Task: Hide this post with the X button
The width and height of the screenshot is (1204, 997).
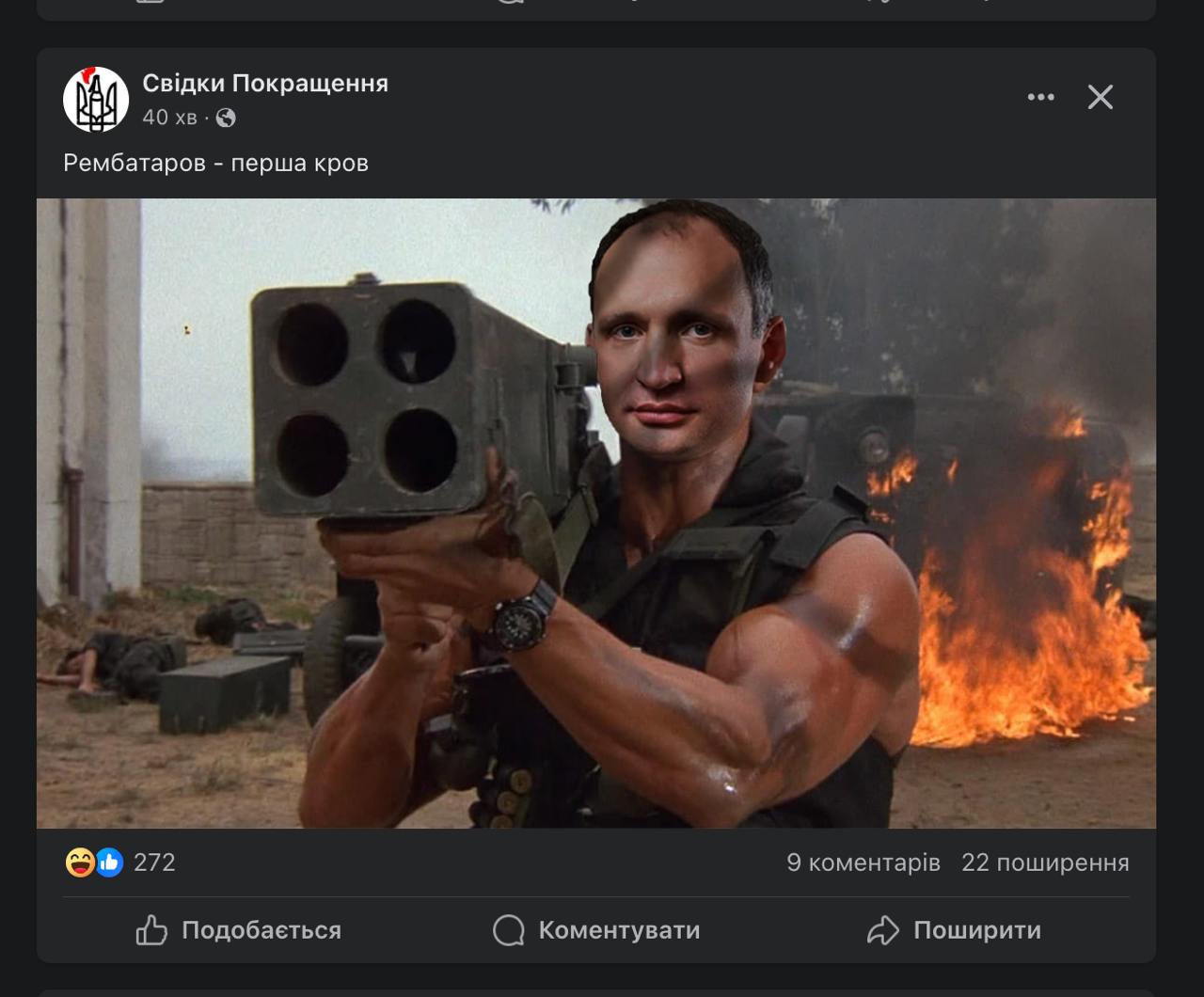Action: pyautogui.click(x=1100, y=97)
